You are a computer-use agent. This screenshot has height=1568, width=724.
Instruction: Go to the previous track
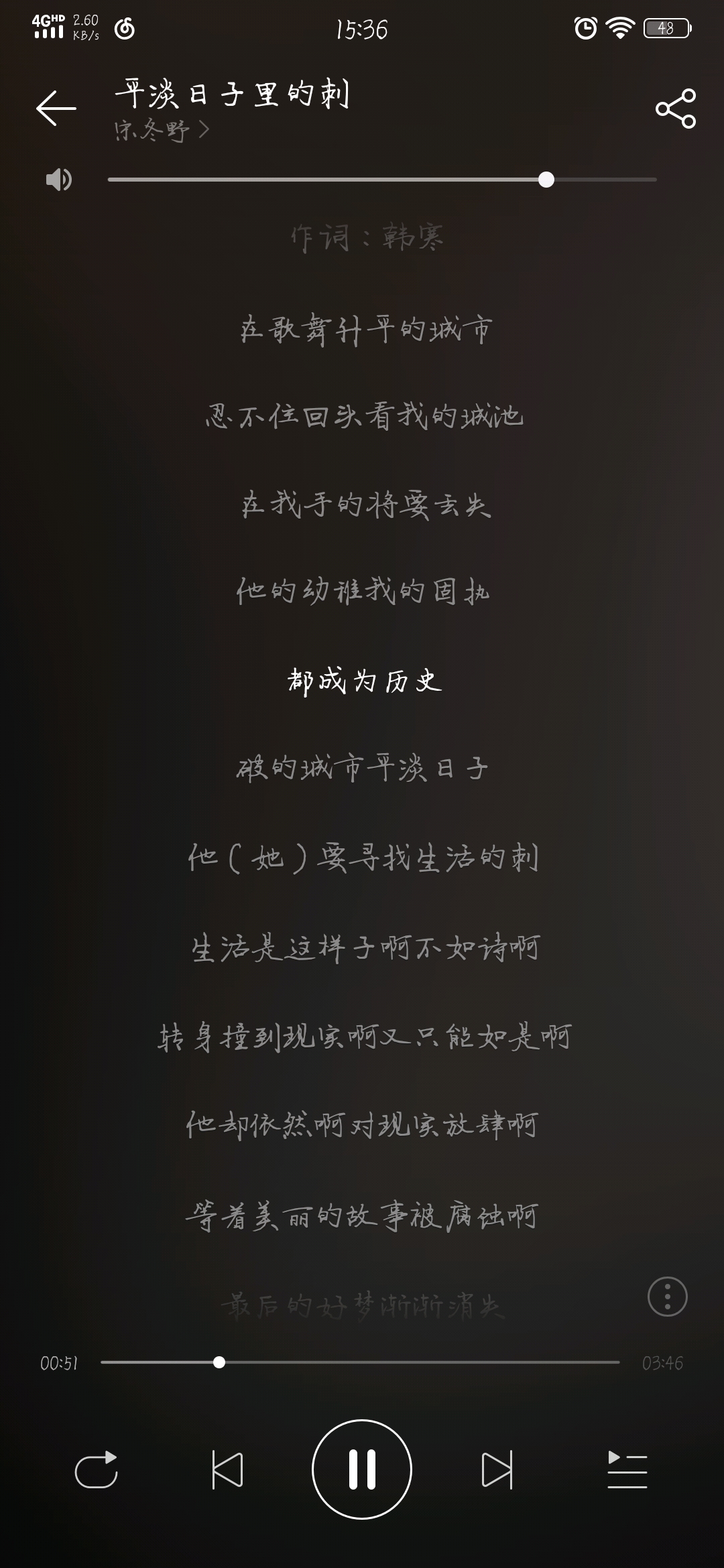click(227, 1469)
